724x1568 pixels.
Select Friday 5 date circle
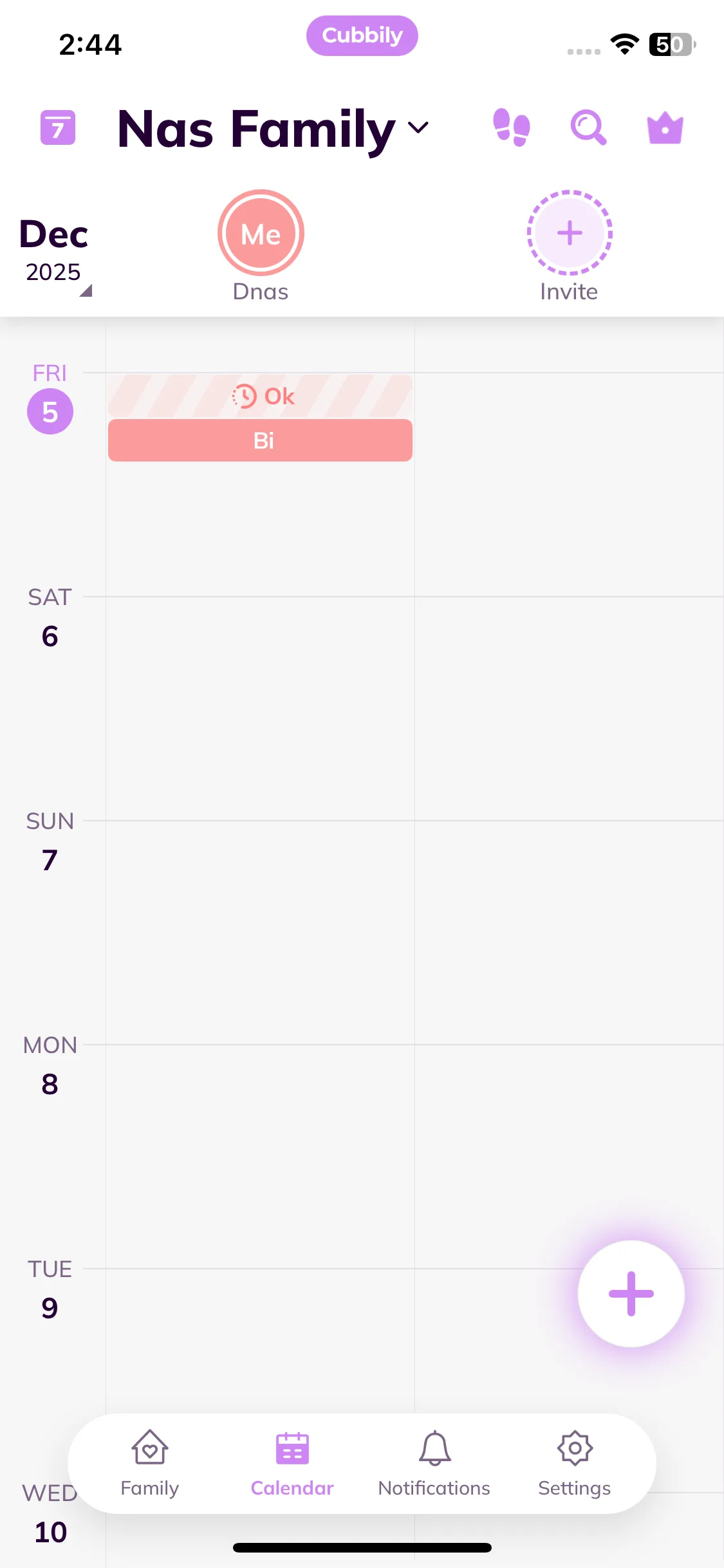[x=50, y=411]
